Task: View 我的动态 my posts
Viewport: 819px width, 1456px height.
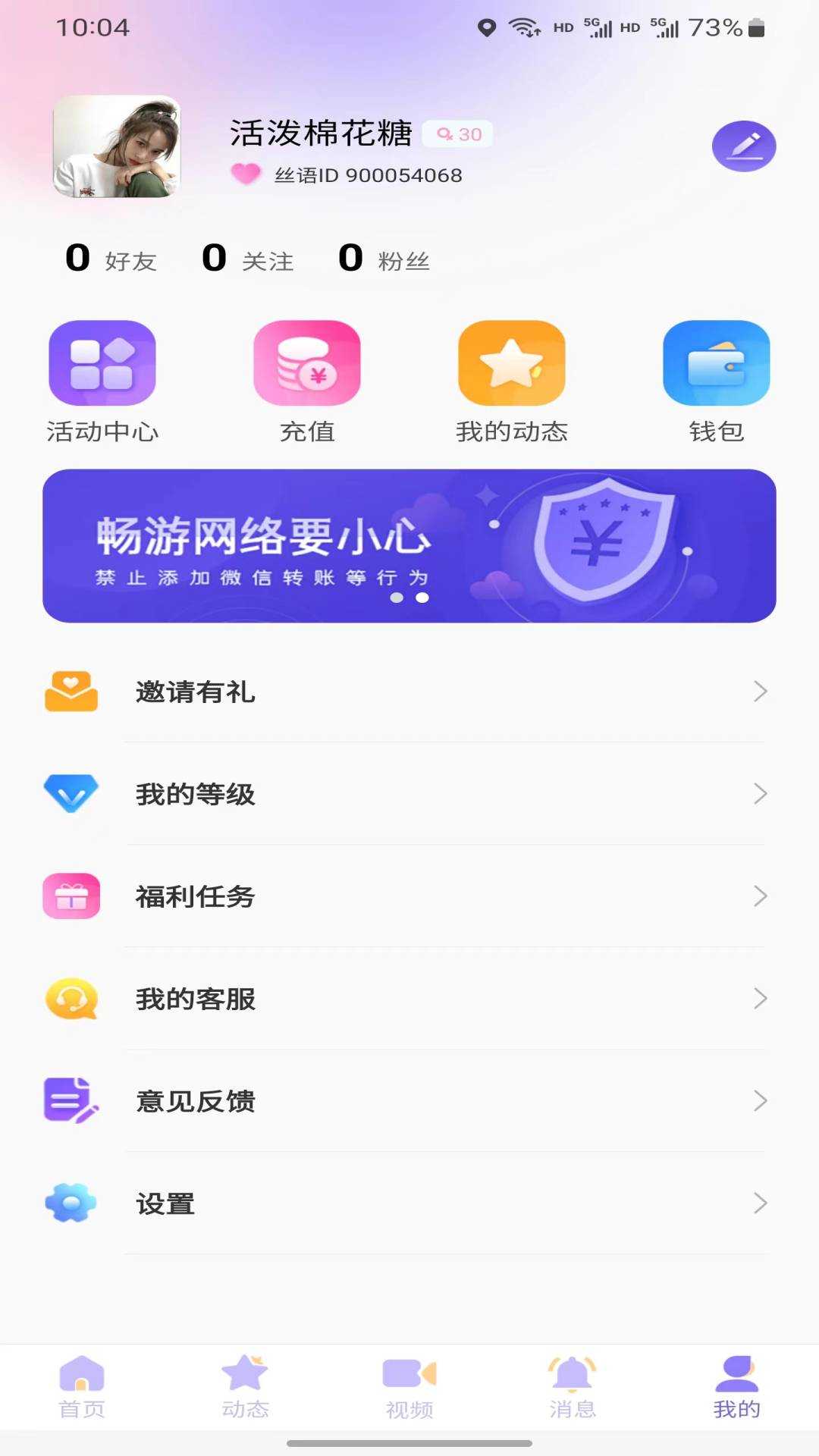Action: click(x=512, y=381)
